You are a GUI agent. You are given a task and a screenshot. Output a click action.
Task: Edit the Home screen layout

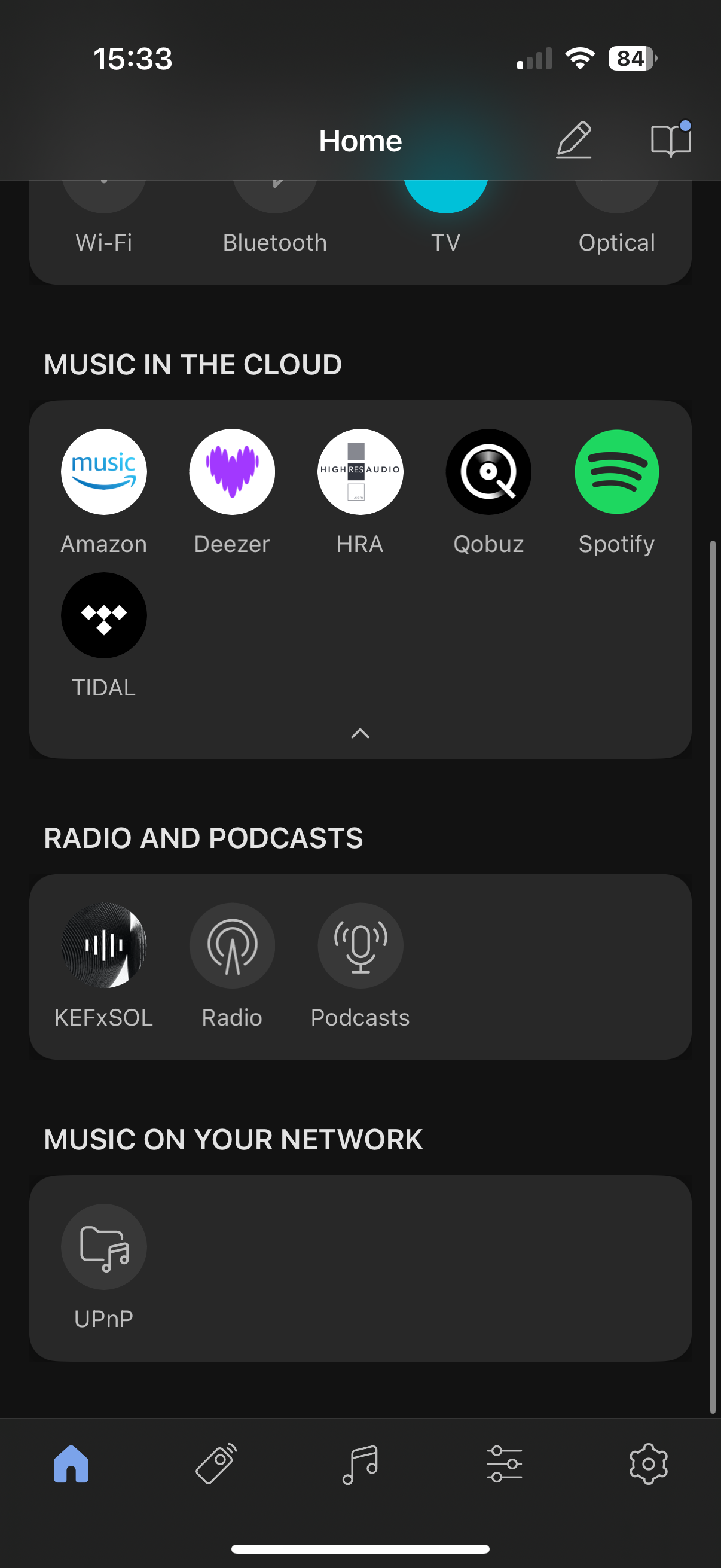(573, 141)
